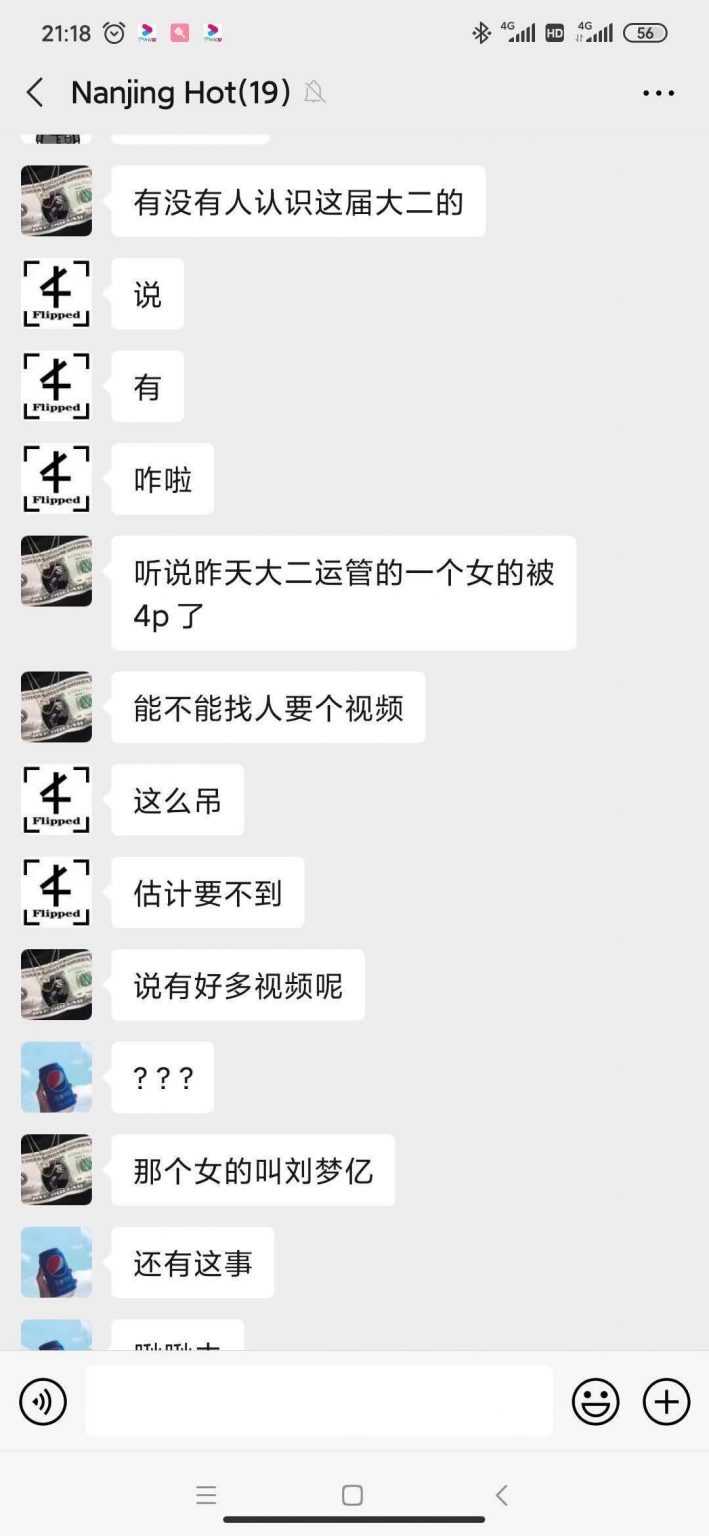This screenshot has width=709, height=1536.
Task: Open the emoji sticker picker
Action: (595, 1401)
